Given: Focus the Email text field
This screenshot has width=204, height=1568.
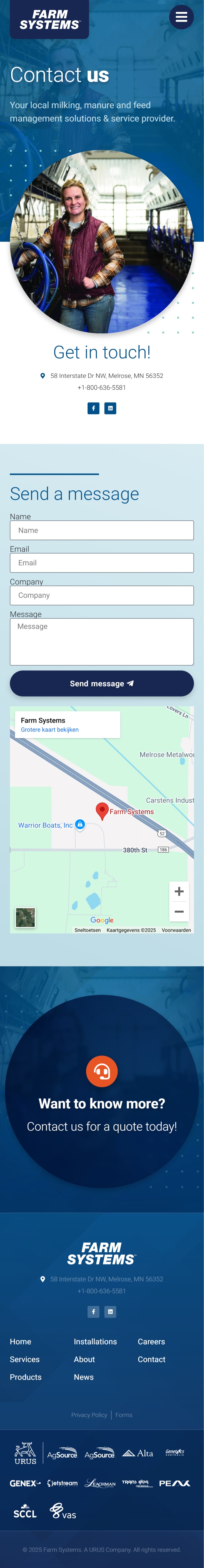Looking at the screenshot, I should coord(101,563).
